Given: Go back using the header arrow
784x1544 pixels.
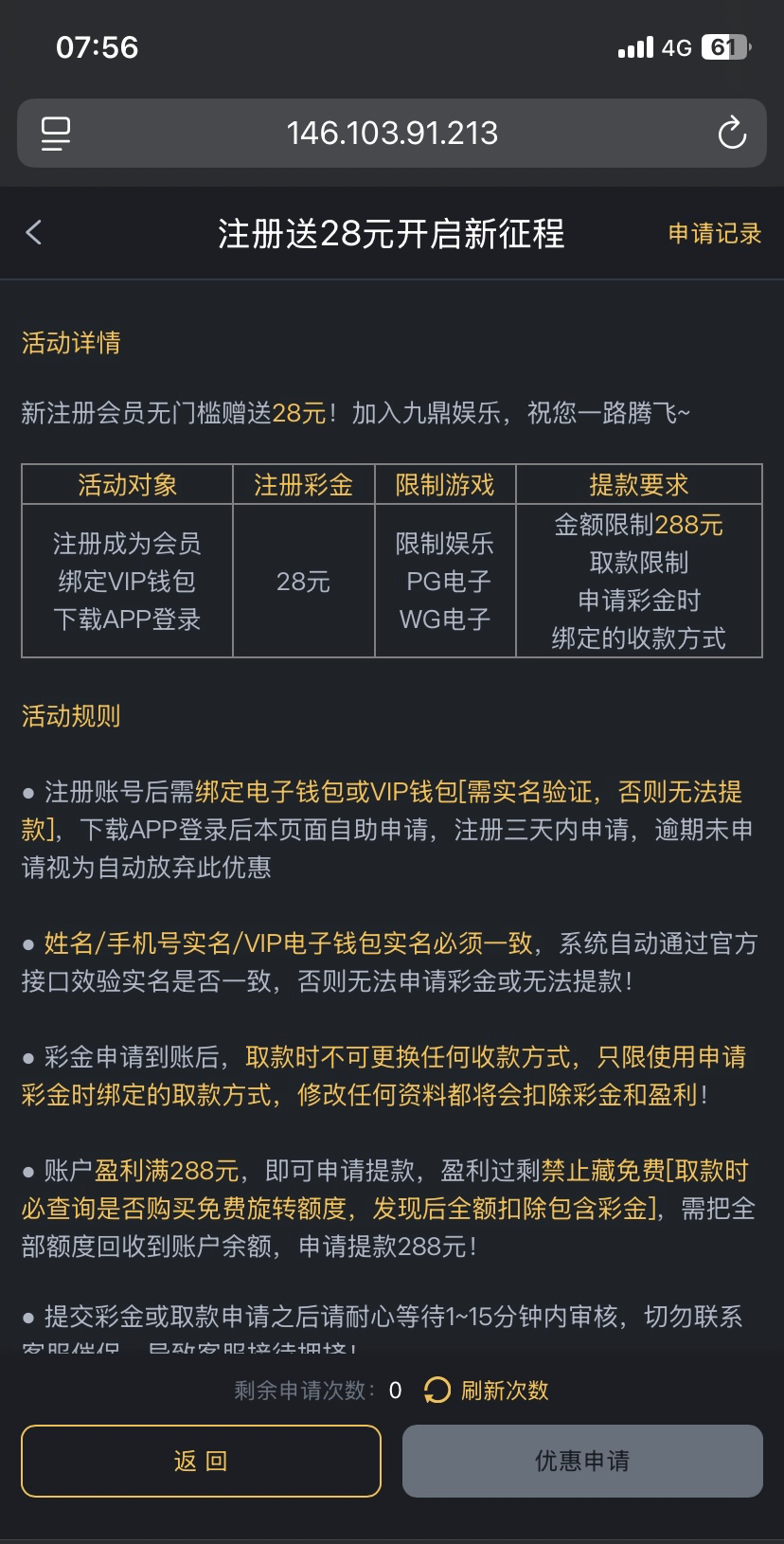Looking at the screenshot, I should click(34, 233).
